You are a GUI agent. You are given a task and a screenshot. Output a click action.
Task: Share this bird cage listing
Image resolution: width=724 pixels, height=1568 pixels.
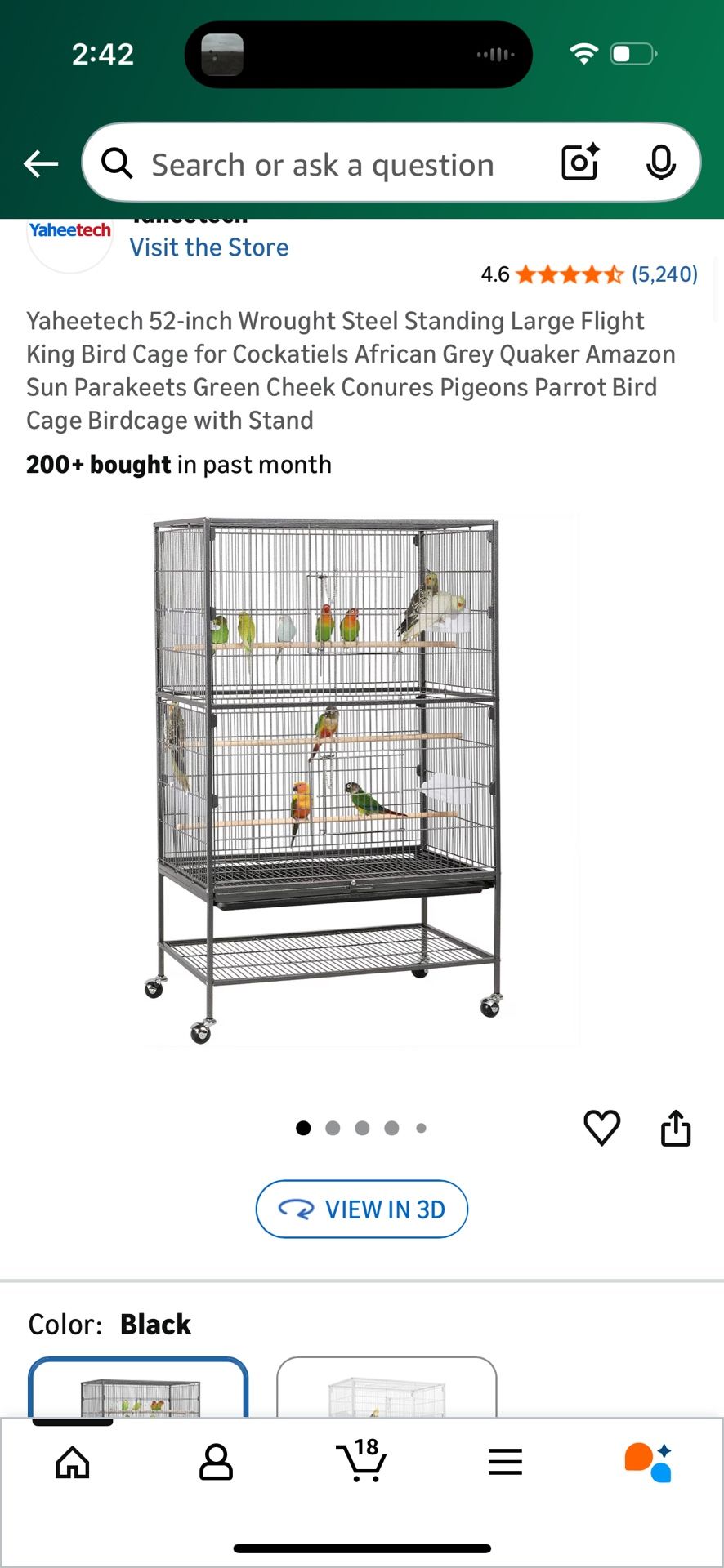(x=676, y=1128)
